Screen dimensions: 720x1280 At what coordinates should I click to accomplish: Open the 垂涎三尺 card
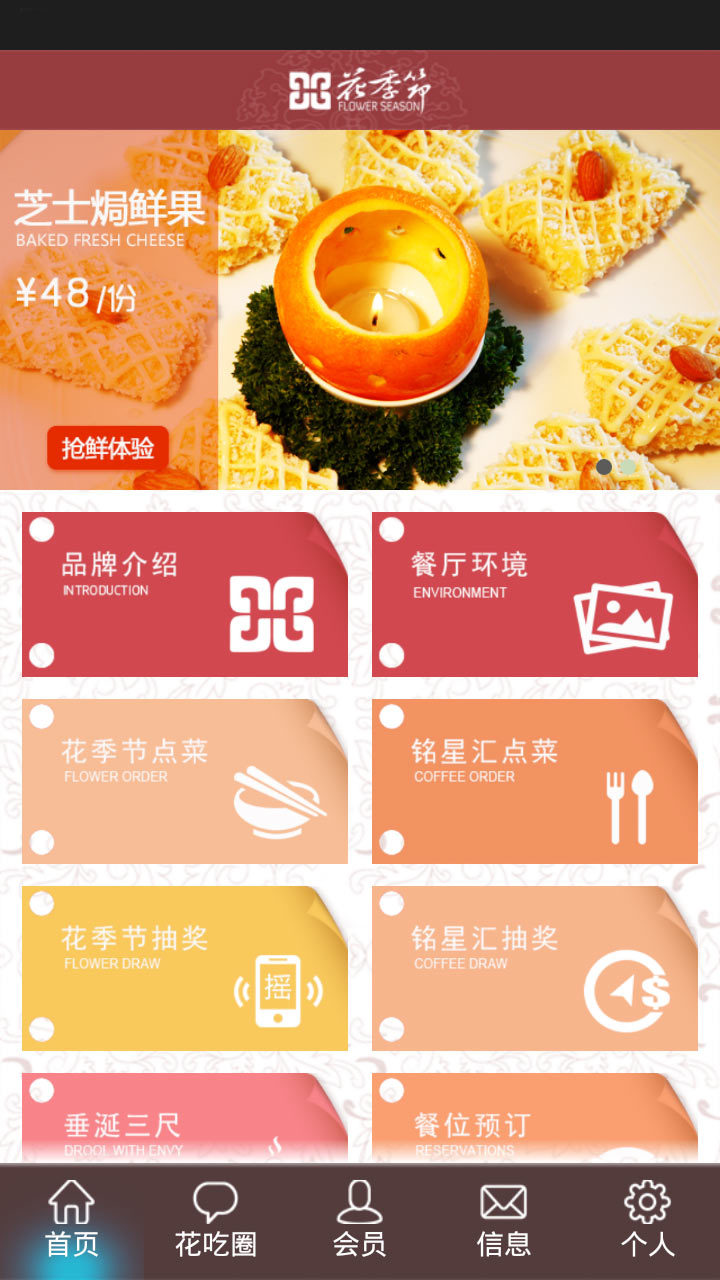tap(185, 1118)
